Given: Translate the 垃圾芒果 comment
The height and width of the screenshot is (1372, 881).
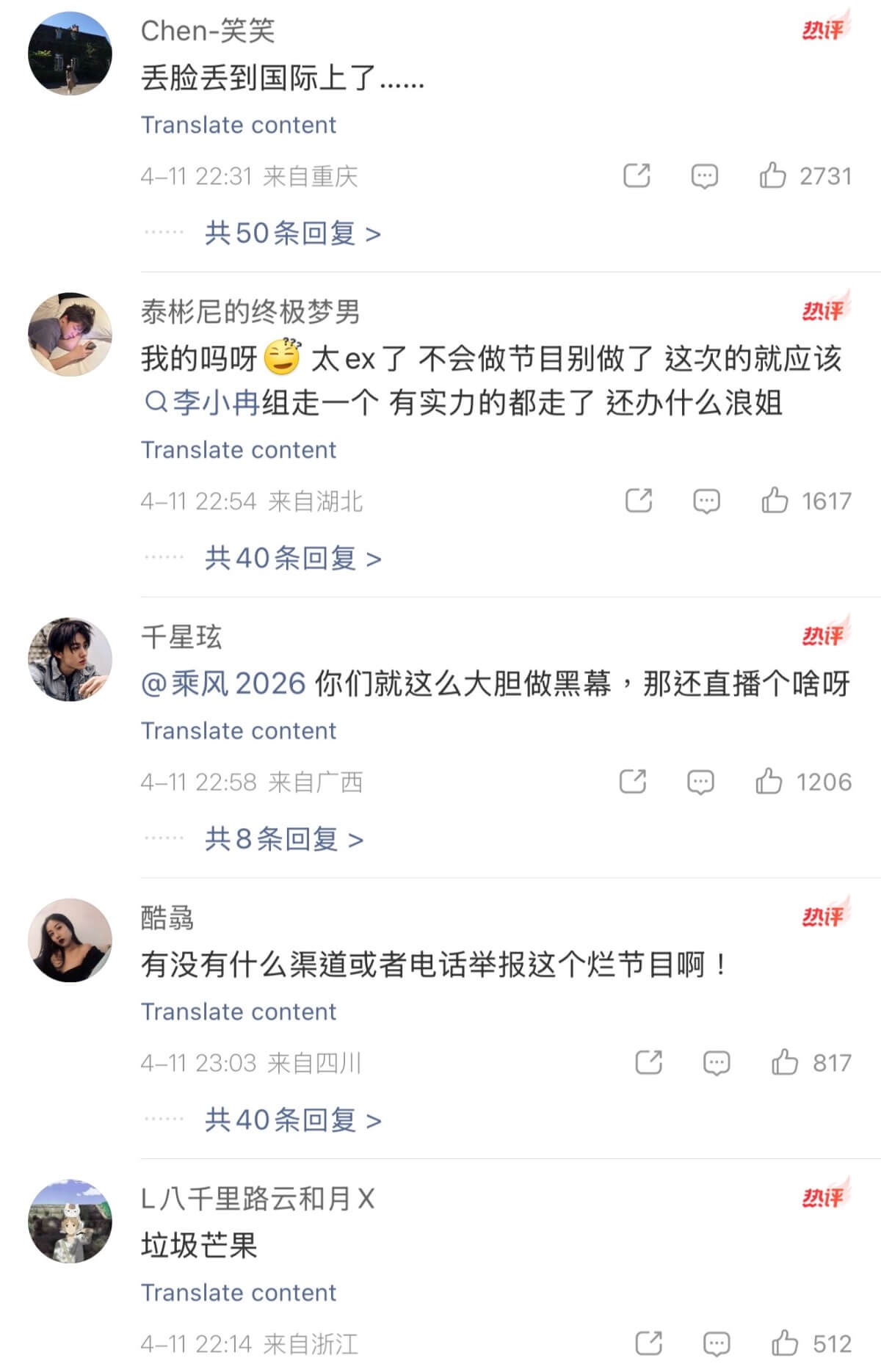Looking at the screenshot, I should point(239,1293).
